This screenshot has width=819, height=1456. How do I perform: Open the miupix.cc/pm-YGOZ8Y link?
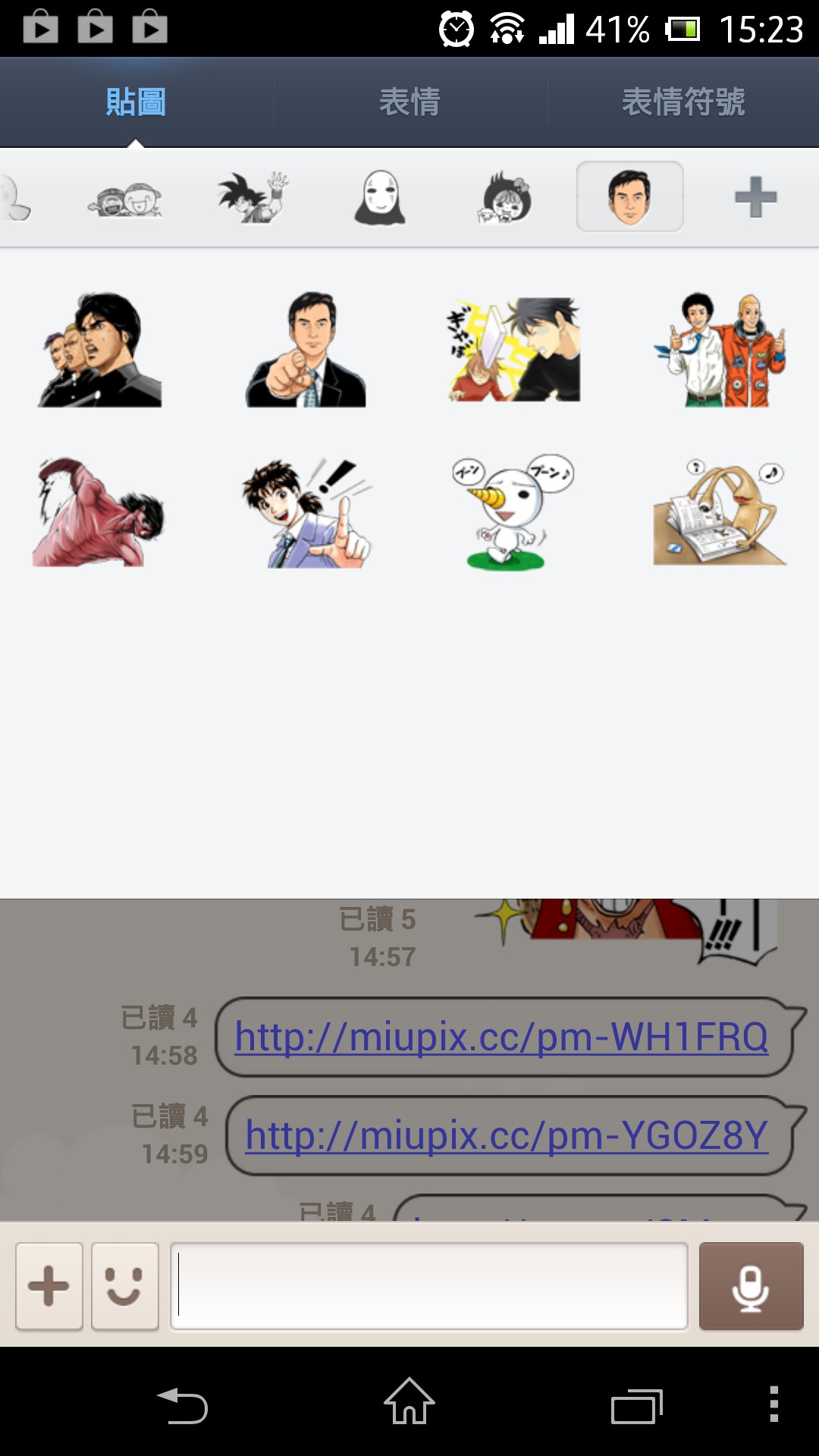(x=507, y=1135)
